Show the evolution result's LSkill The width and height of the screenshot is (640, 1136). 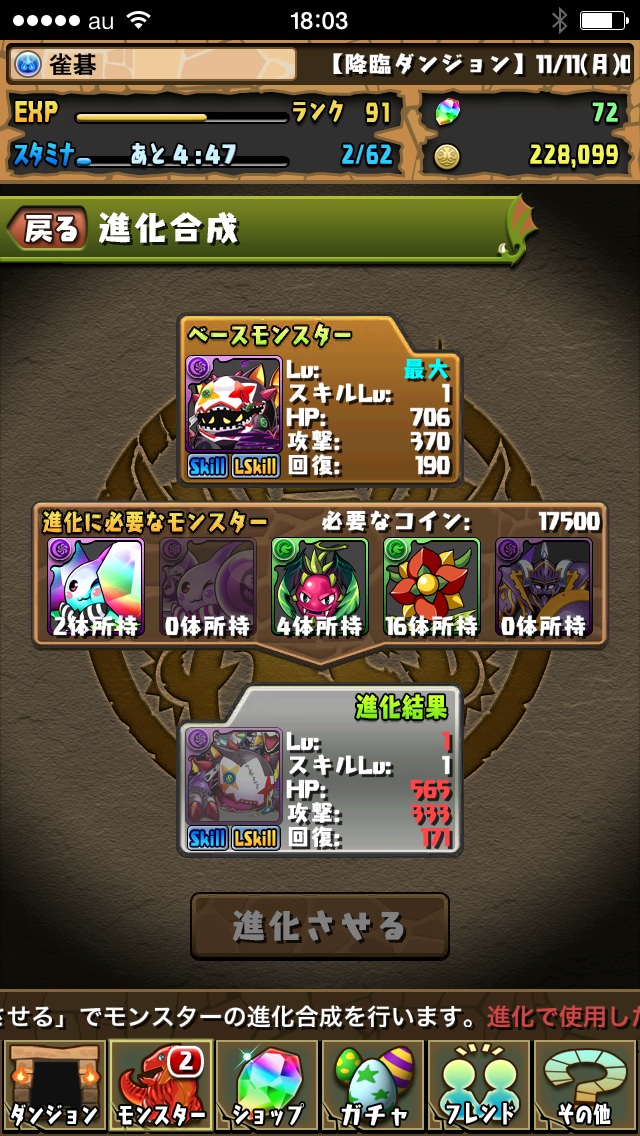click(255, 838)
